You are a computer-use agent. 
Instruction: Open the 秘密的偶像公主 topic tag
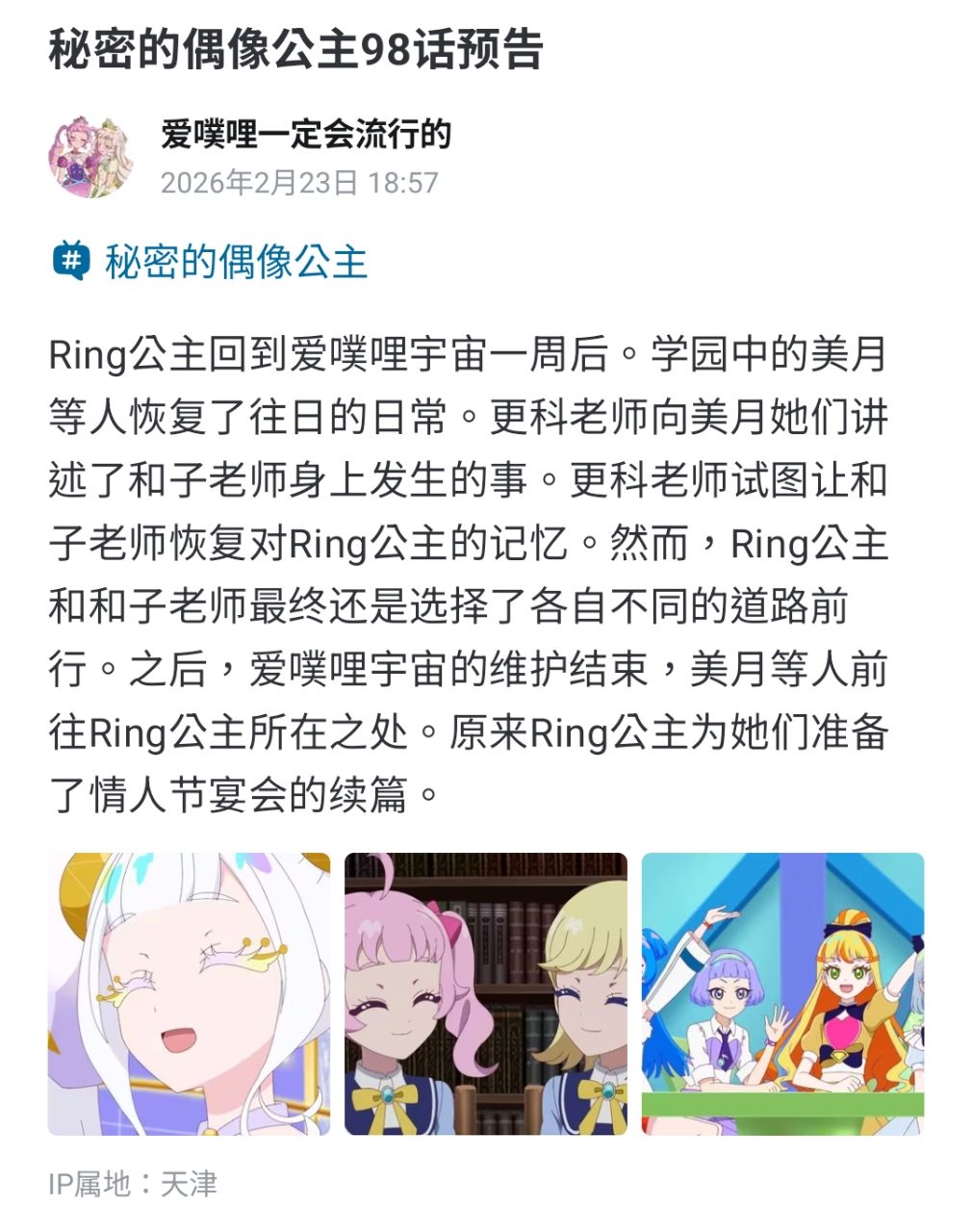235,262
